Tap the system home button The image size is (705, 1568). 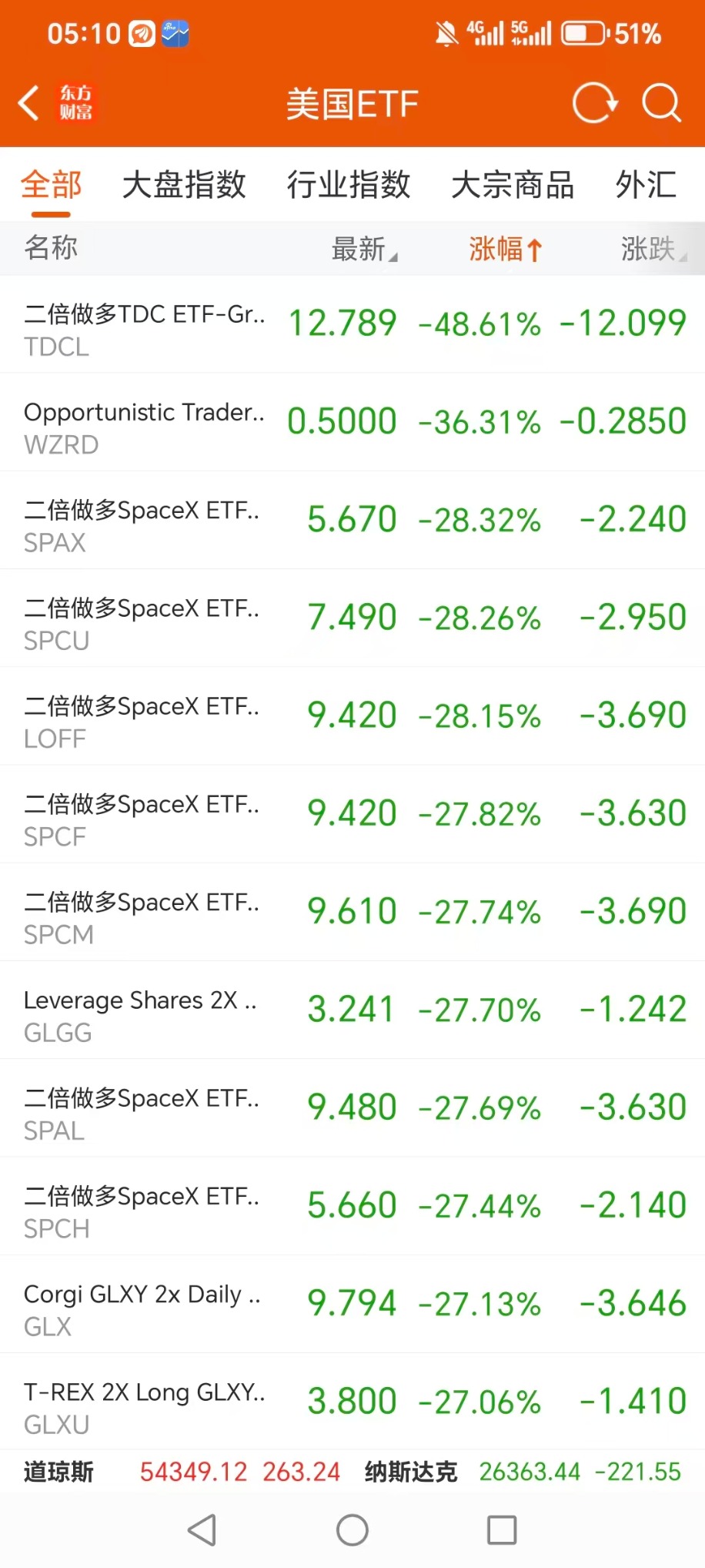coord(352,1529)
